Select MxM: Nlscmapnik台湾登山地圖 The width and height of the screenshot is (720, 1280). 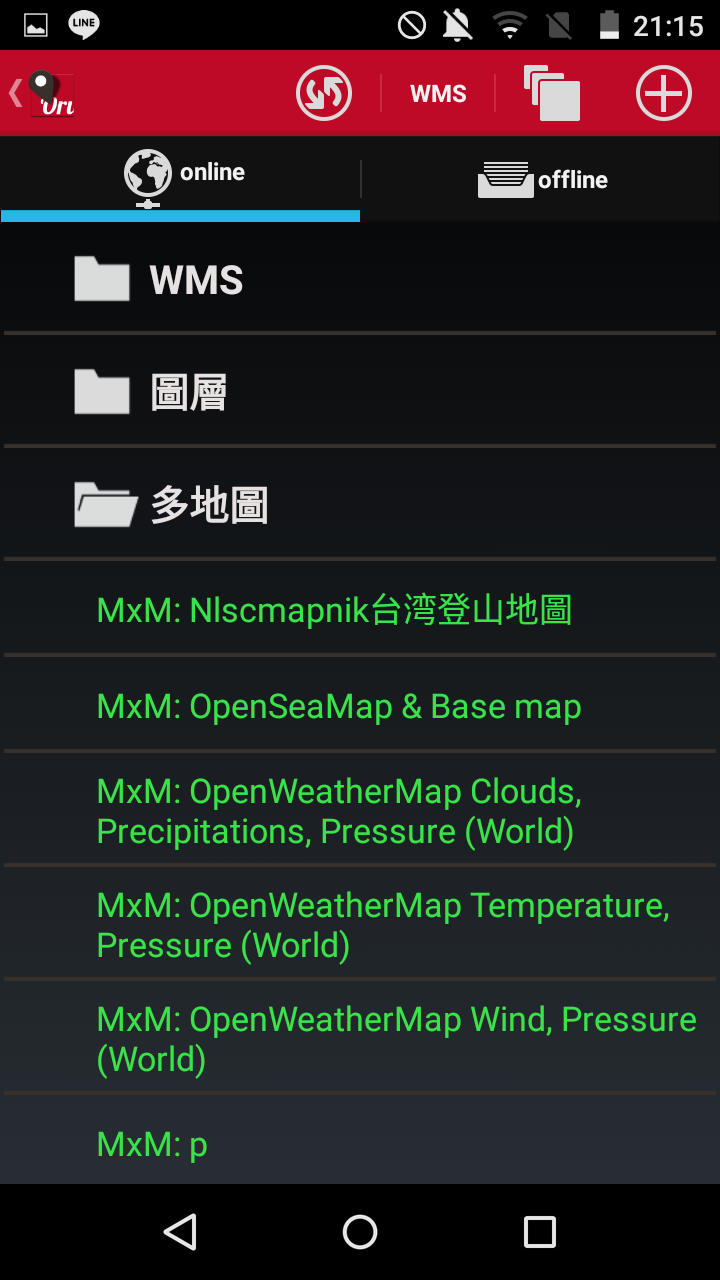click(334, 610)
